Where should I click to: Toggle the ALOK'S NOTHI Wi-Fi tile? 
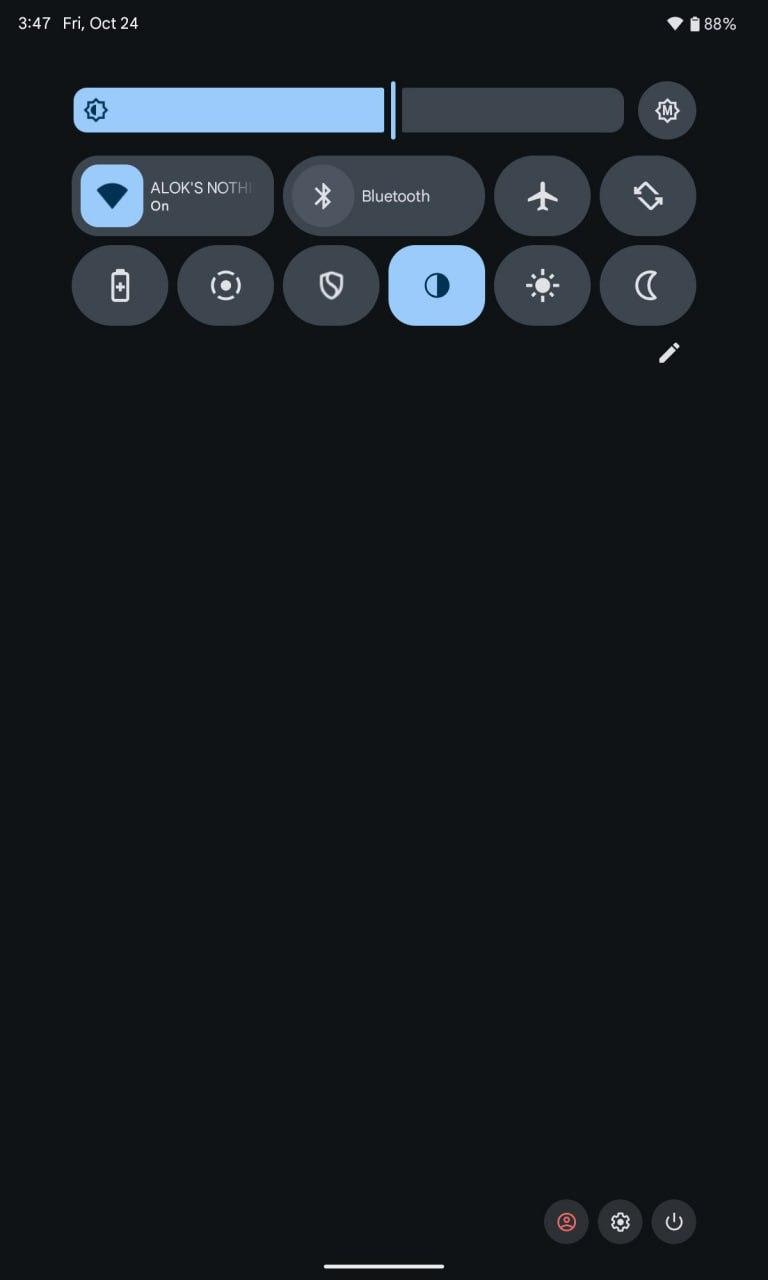(x=172, y=196)
